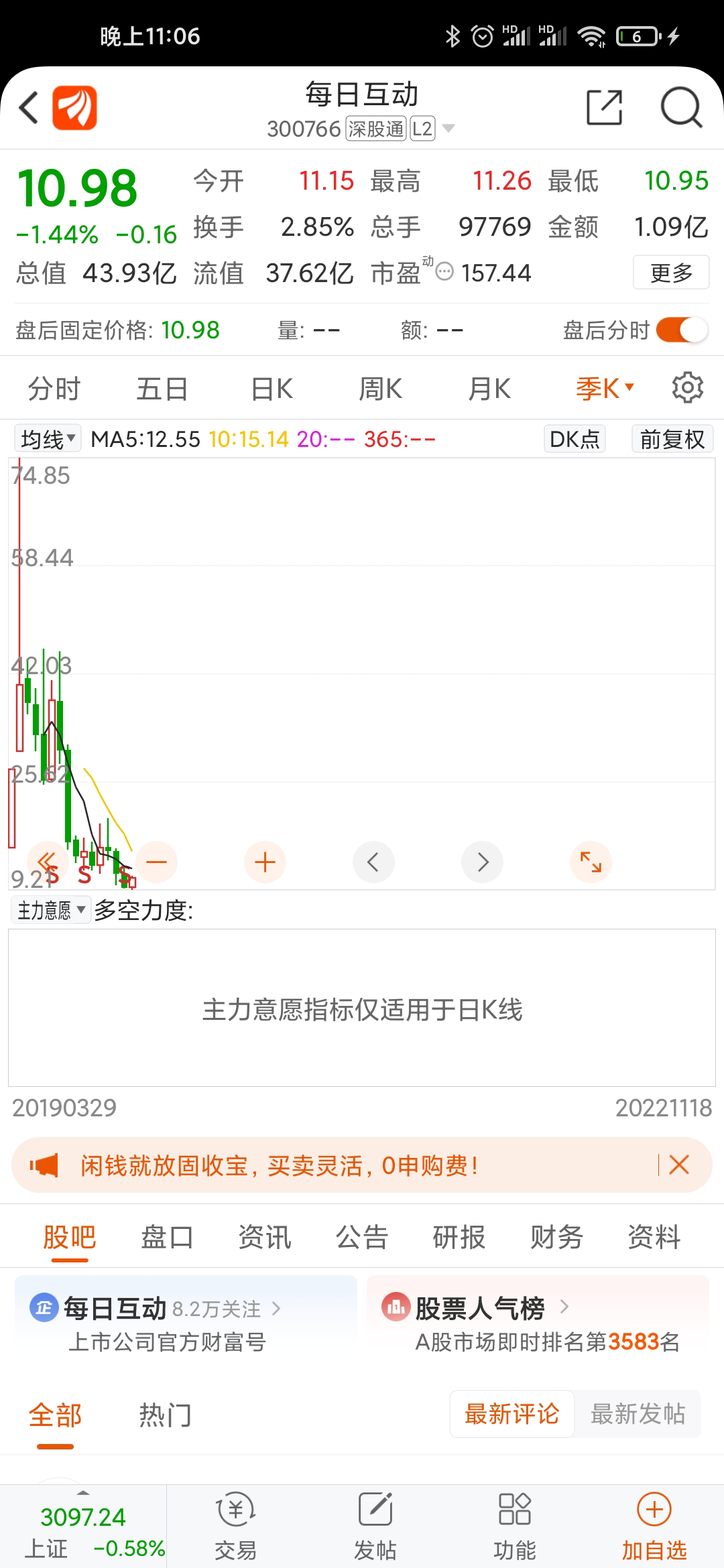Dismiss the 固收宝 promotion banner
Screen dimensions: 724x1568
tap(679, 1165)
